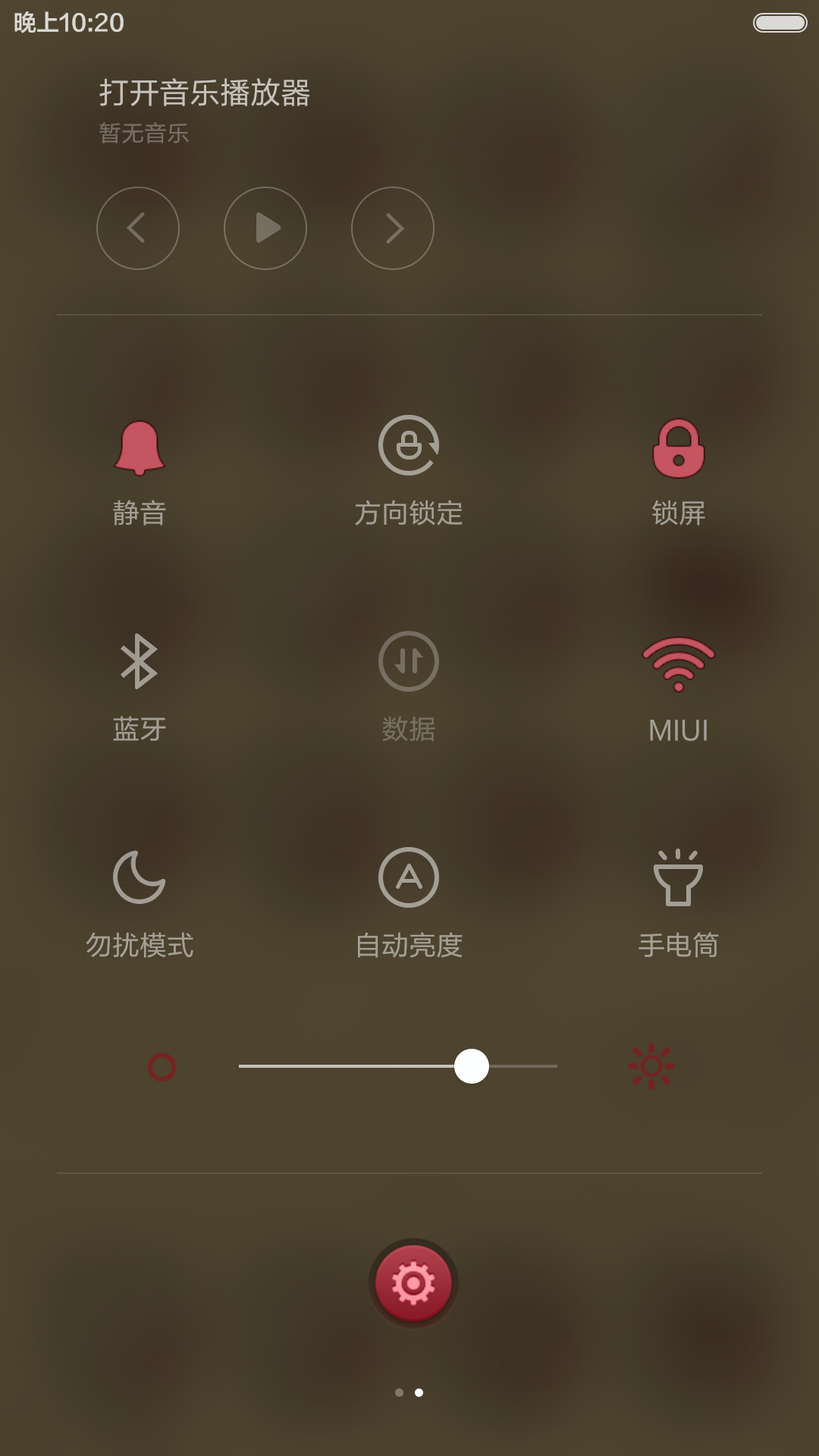The height and width of the screenshot is (1456, 819).
Task: Play music with the play button
Action: tap(265, 228)
